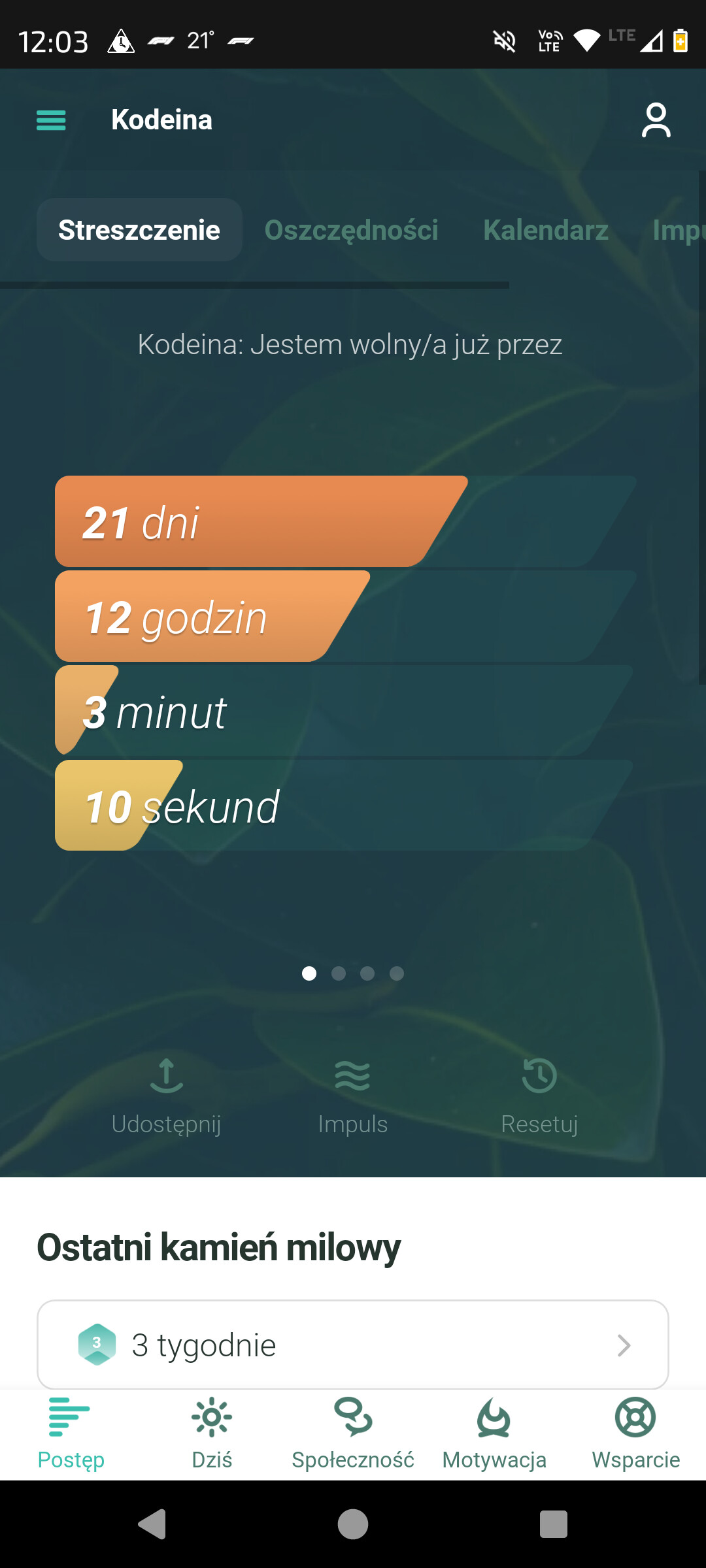Screen dimensions: 706x1568
Task: Switch to the Kalendarz tab
Action: (x=546, y=230)
